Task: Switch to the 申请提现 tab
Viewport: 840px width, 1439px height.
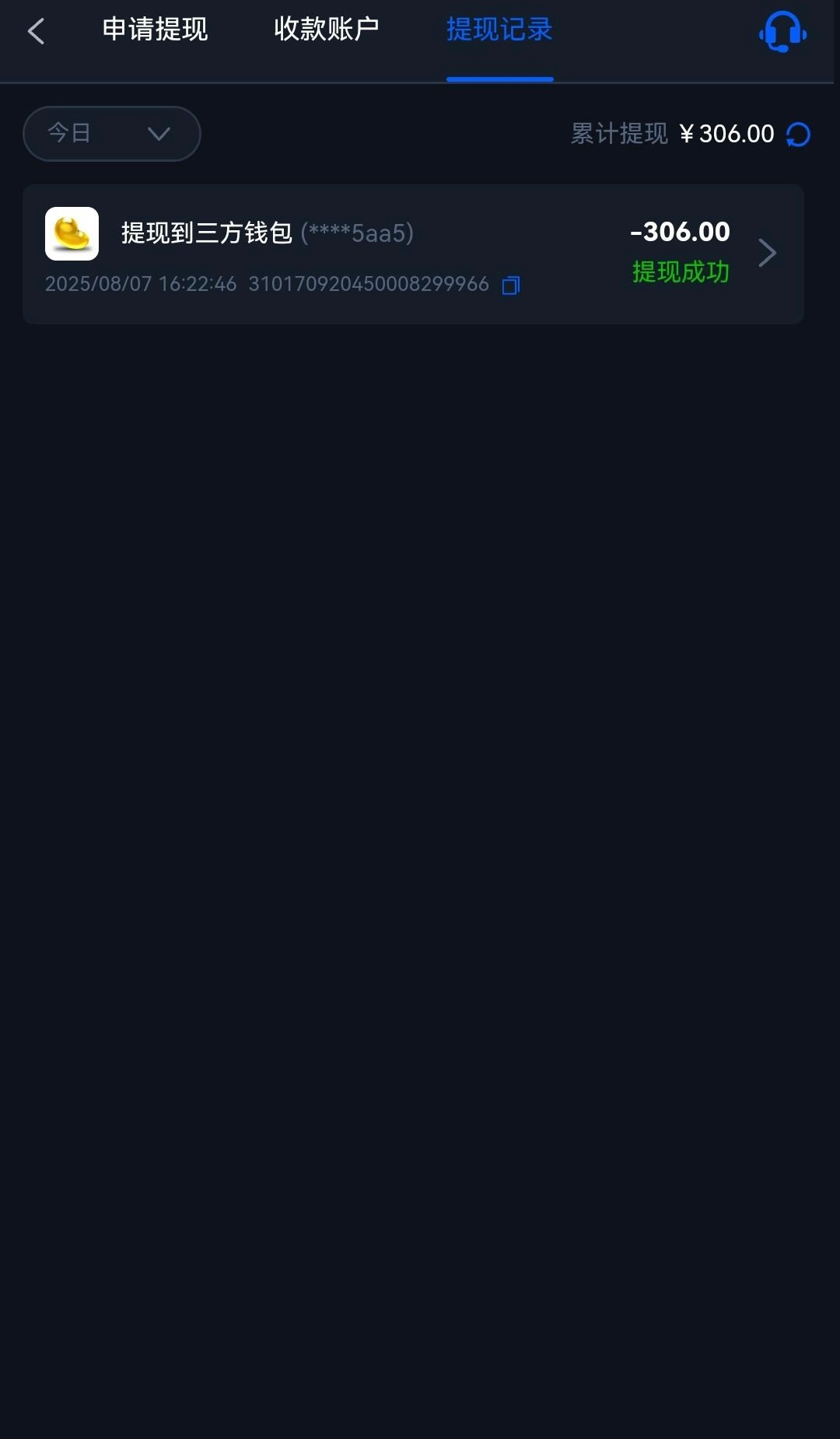Action: pyautogui.click(x=155, y=30)
